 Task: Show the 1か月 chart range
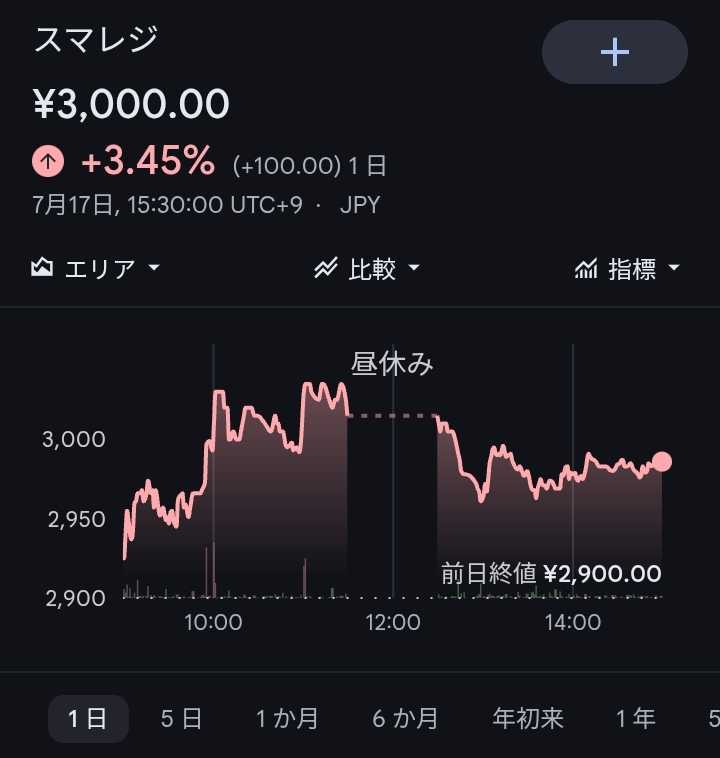287,718
